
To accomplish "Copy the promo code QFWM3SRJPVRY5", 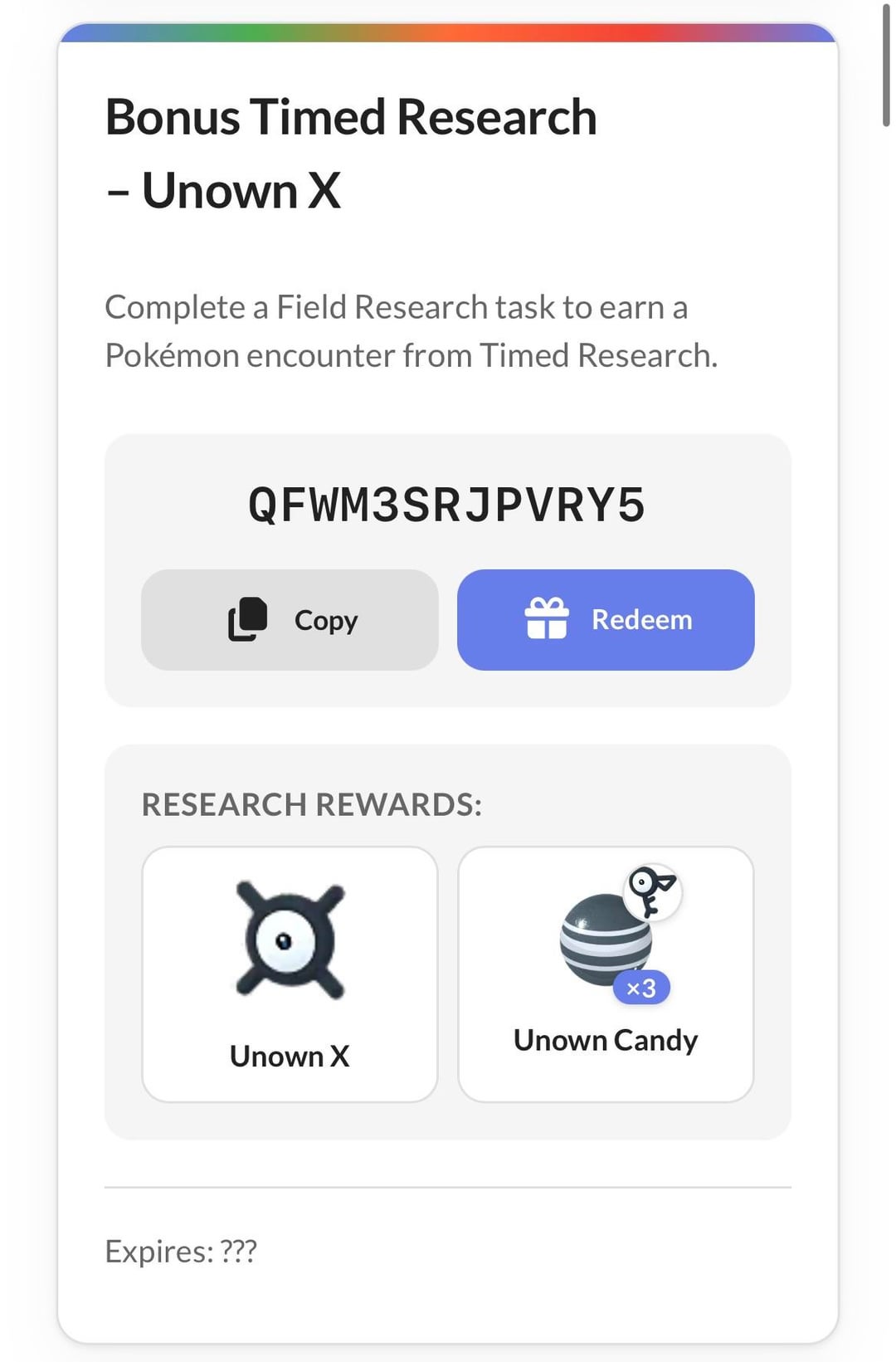I will (x=290, y=620).
